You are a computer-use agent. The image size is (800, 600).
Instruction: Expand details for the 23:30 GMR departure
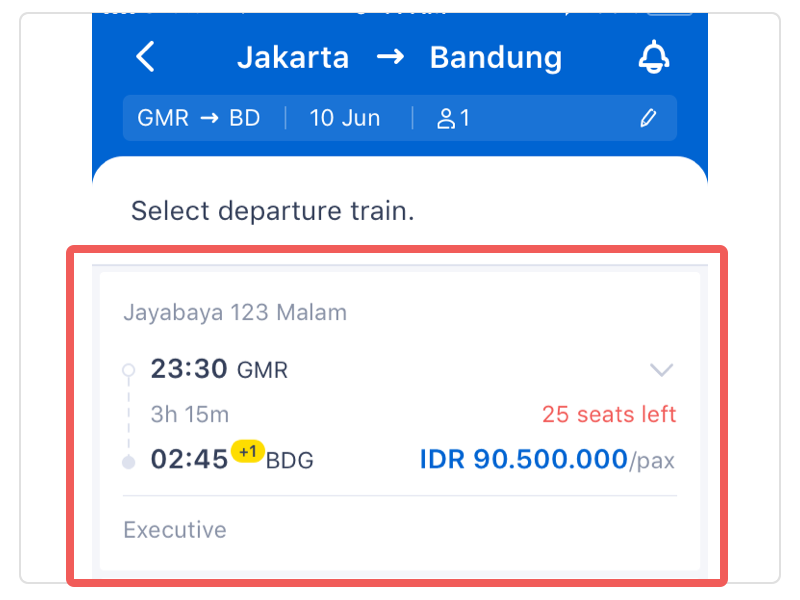coord(661,371)
